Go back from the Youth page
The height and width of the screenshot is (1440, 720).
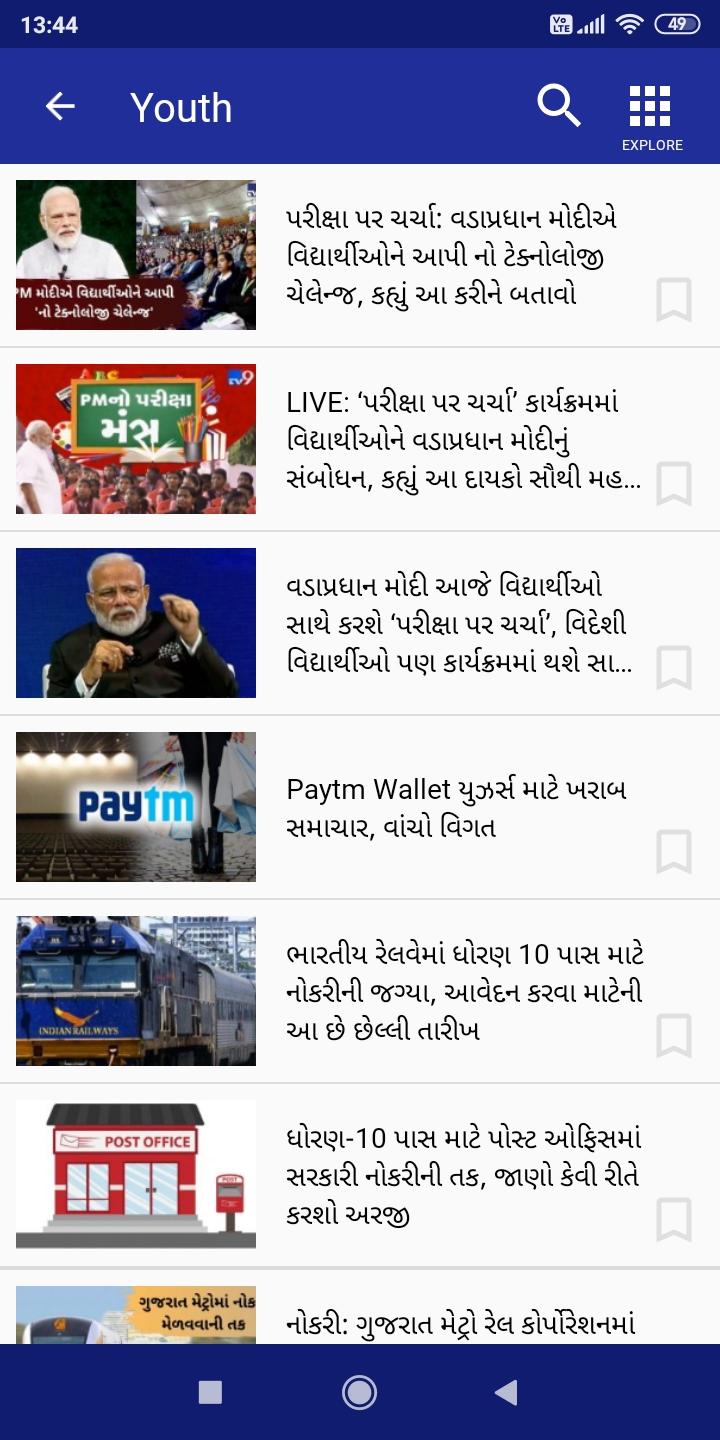click(60, 106)
